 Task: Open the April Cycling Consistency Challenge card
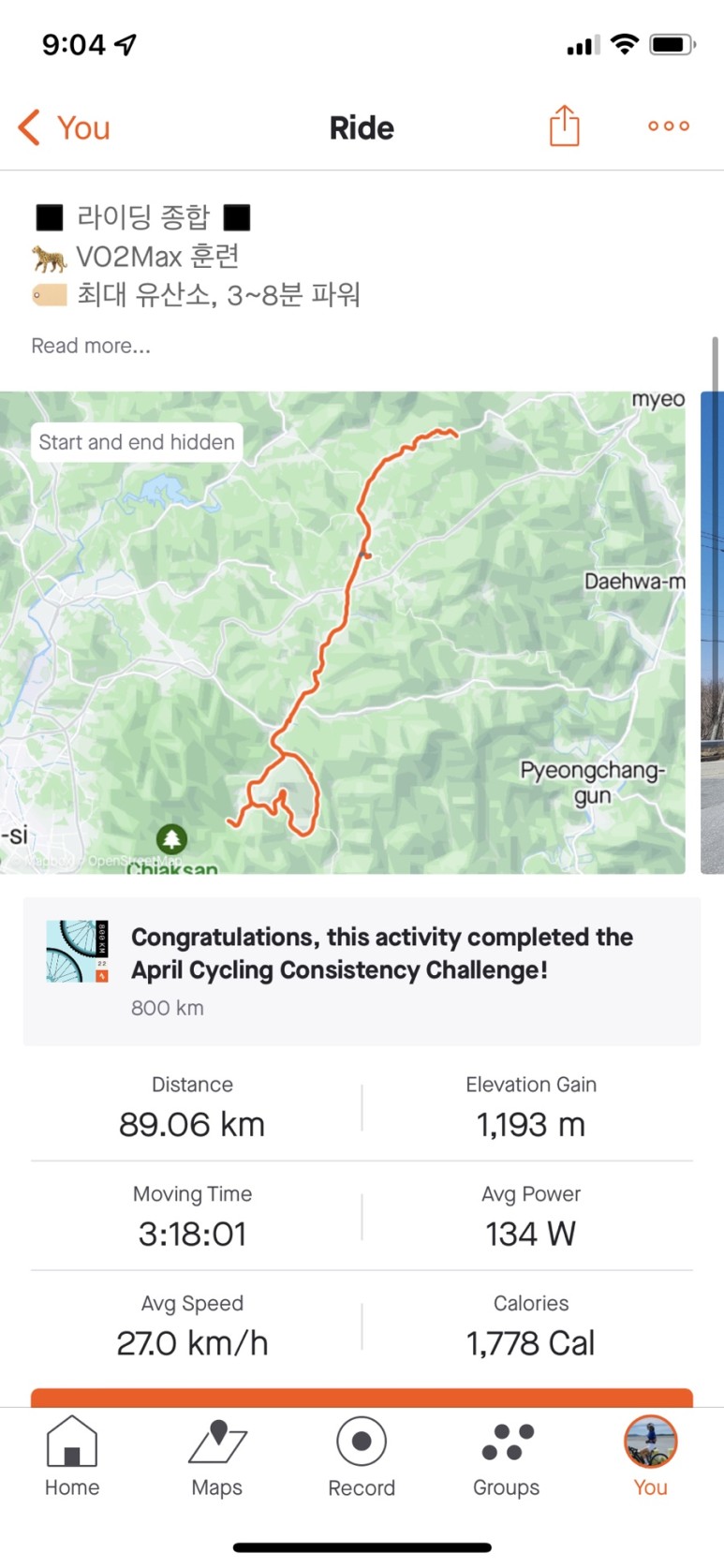(x=362, y=970)
